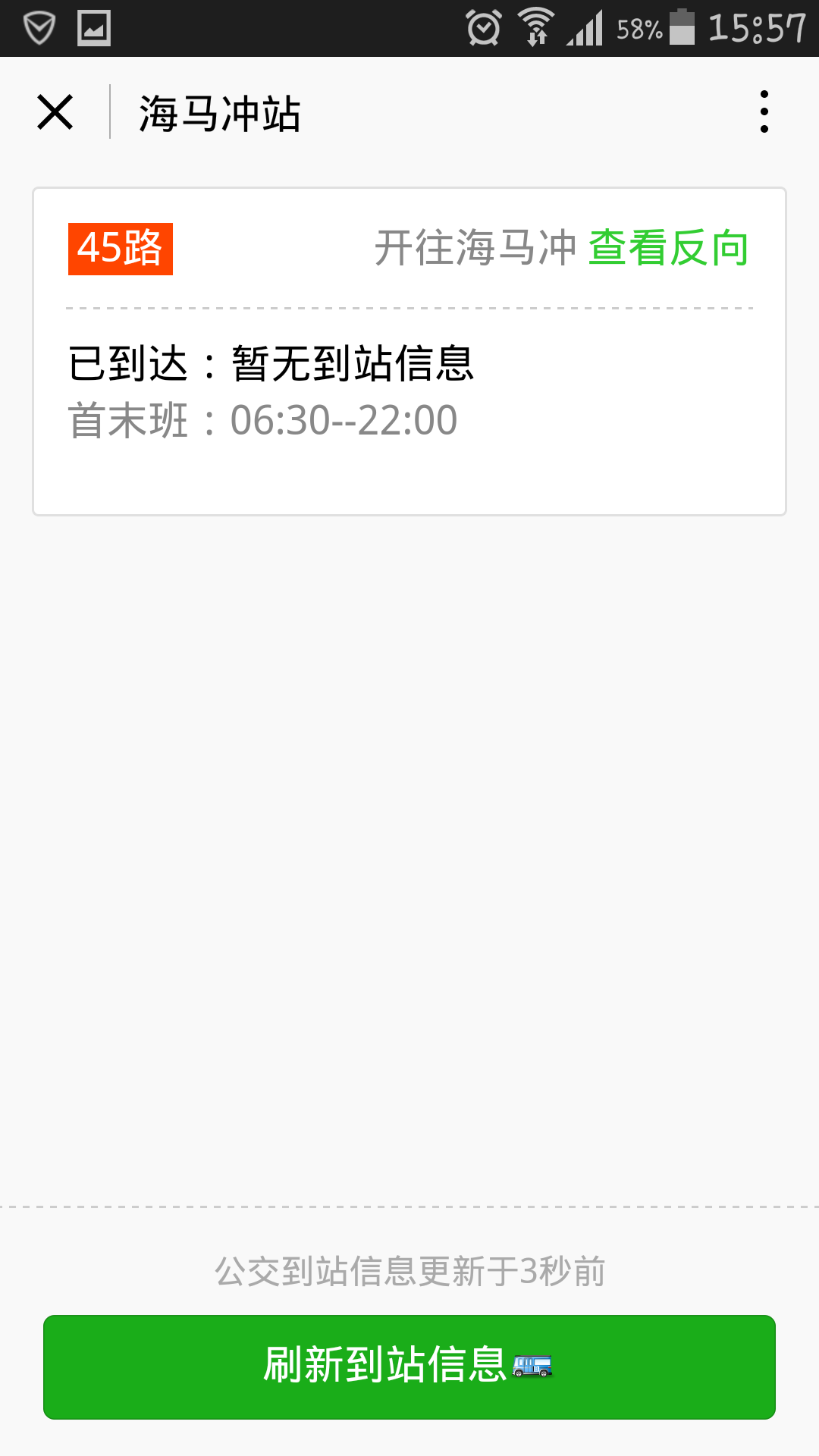Tap the 查看反向 link
Viewport: 819px width, 1456px height.
tap(668, 248)
